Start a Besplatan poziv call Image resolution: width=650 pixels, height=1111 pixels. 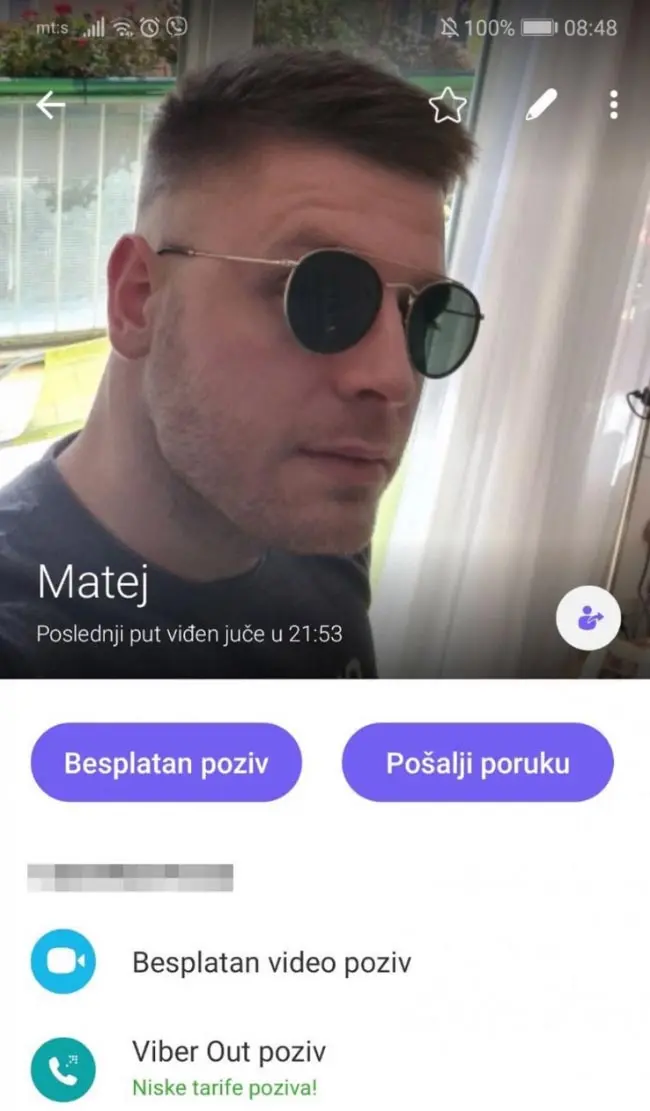(x=166, y=763)
